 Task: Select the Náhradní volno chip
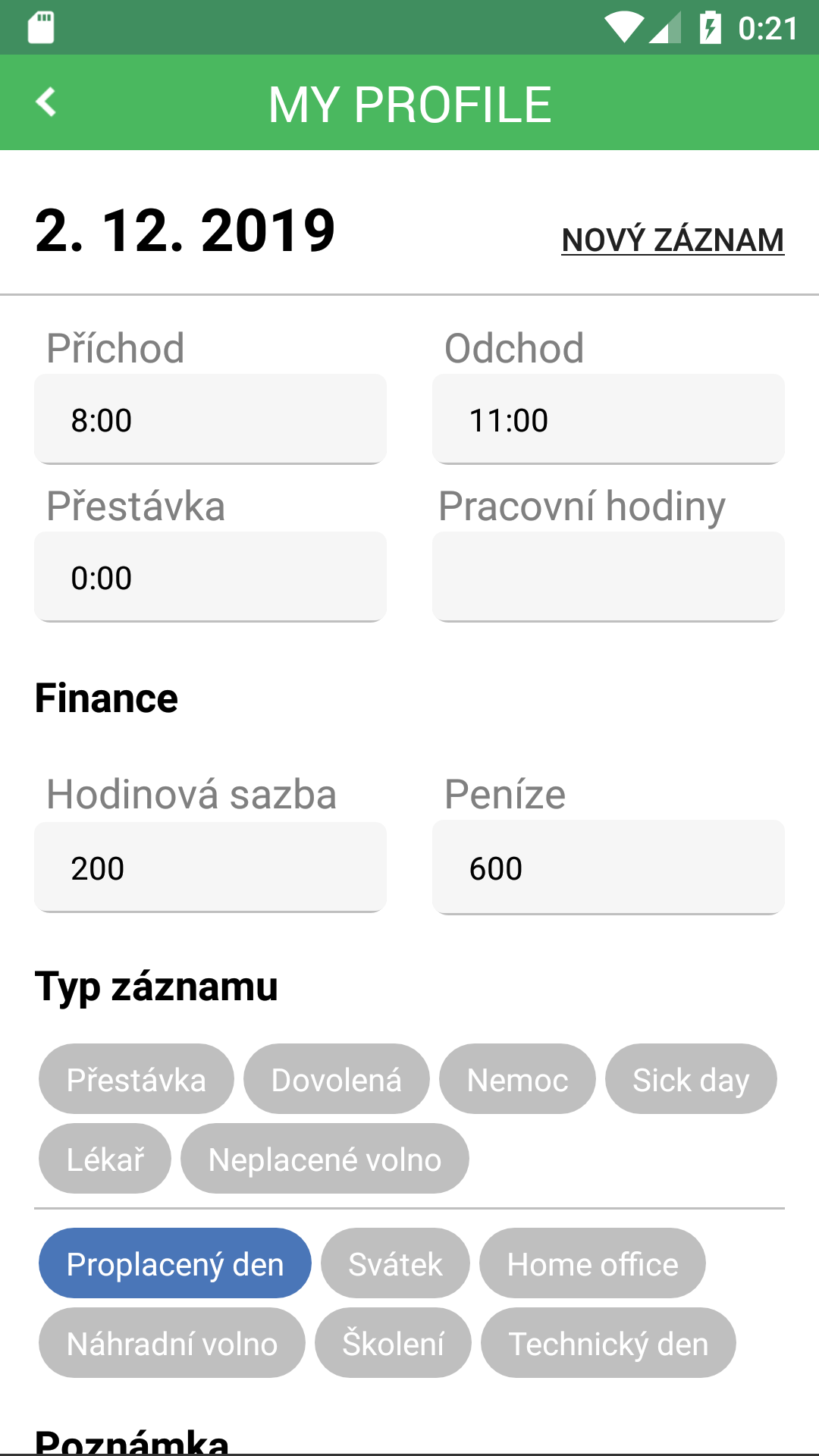click(x=172, y=1343)
